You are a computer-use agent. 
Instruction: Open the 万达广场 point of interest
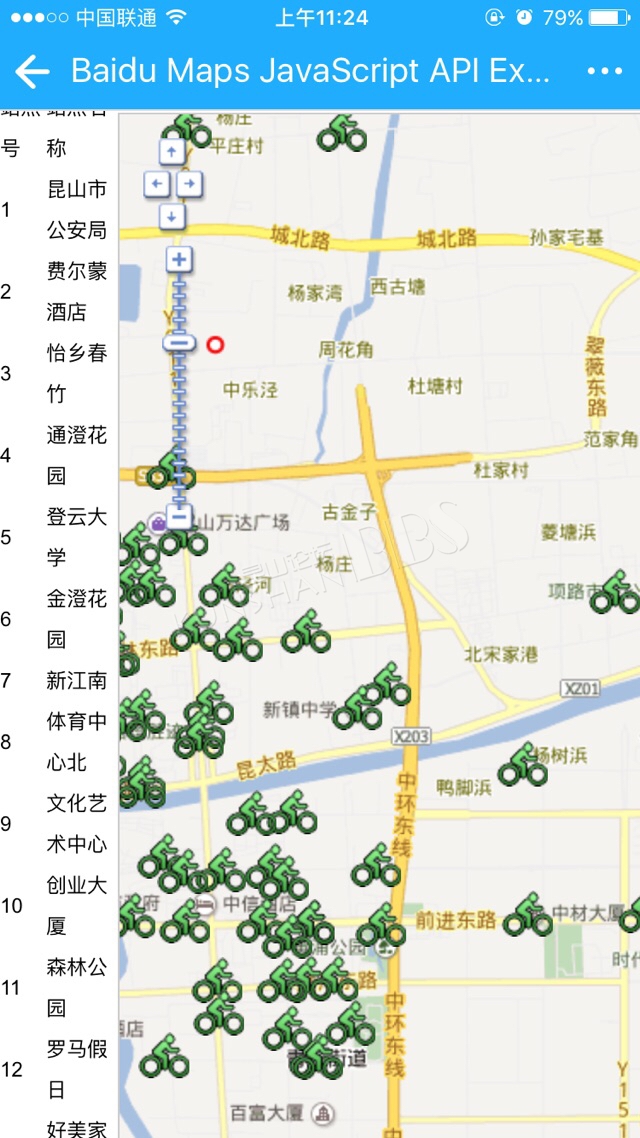[x=159, y=523]
